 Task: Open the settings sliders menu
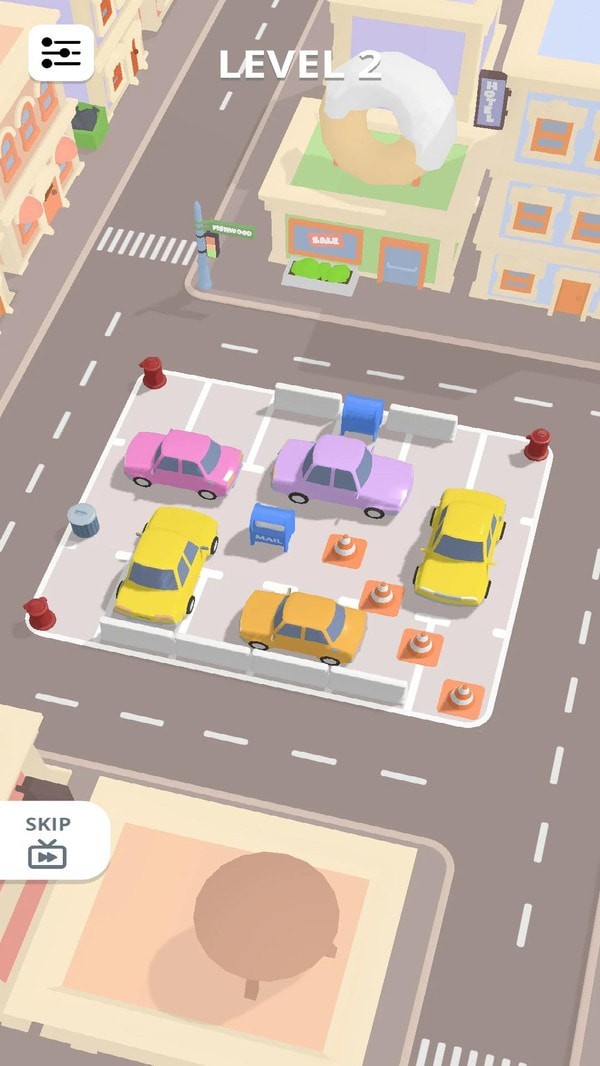[61, 53]
